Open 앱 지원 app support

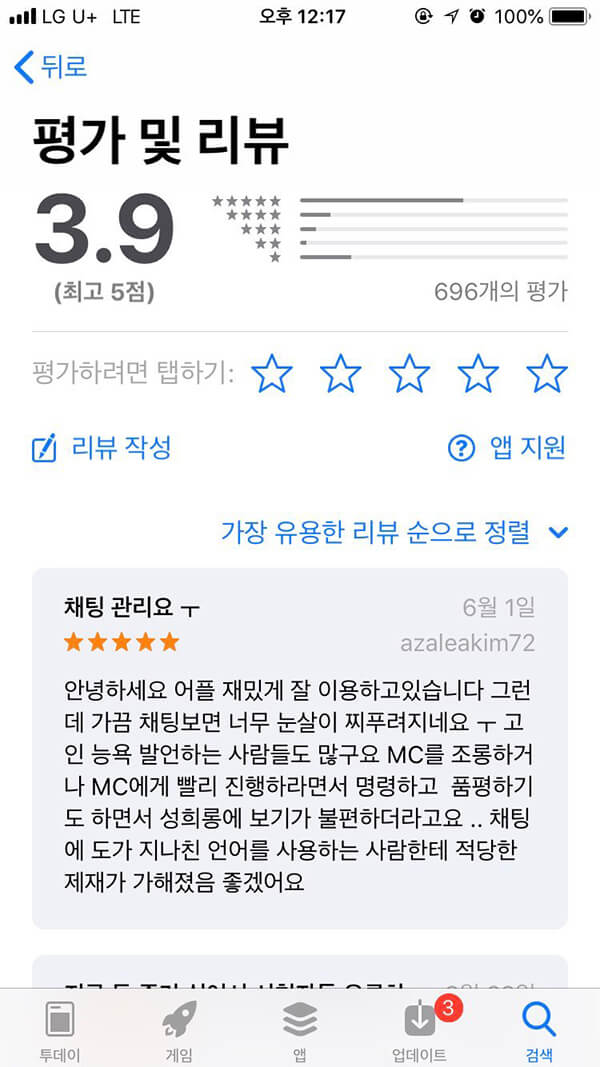tap(507, 448)
